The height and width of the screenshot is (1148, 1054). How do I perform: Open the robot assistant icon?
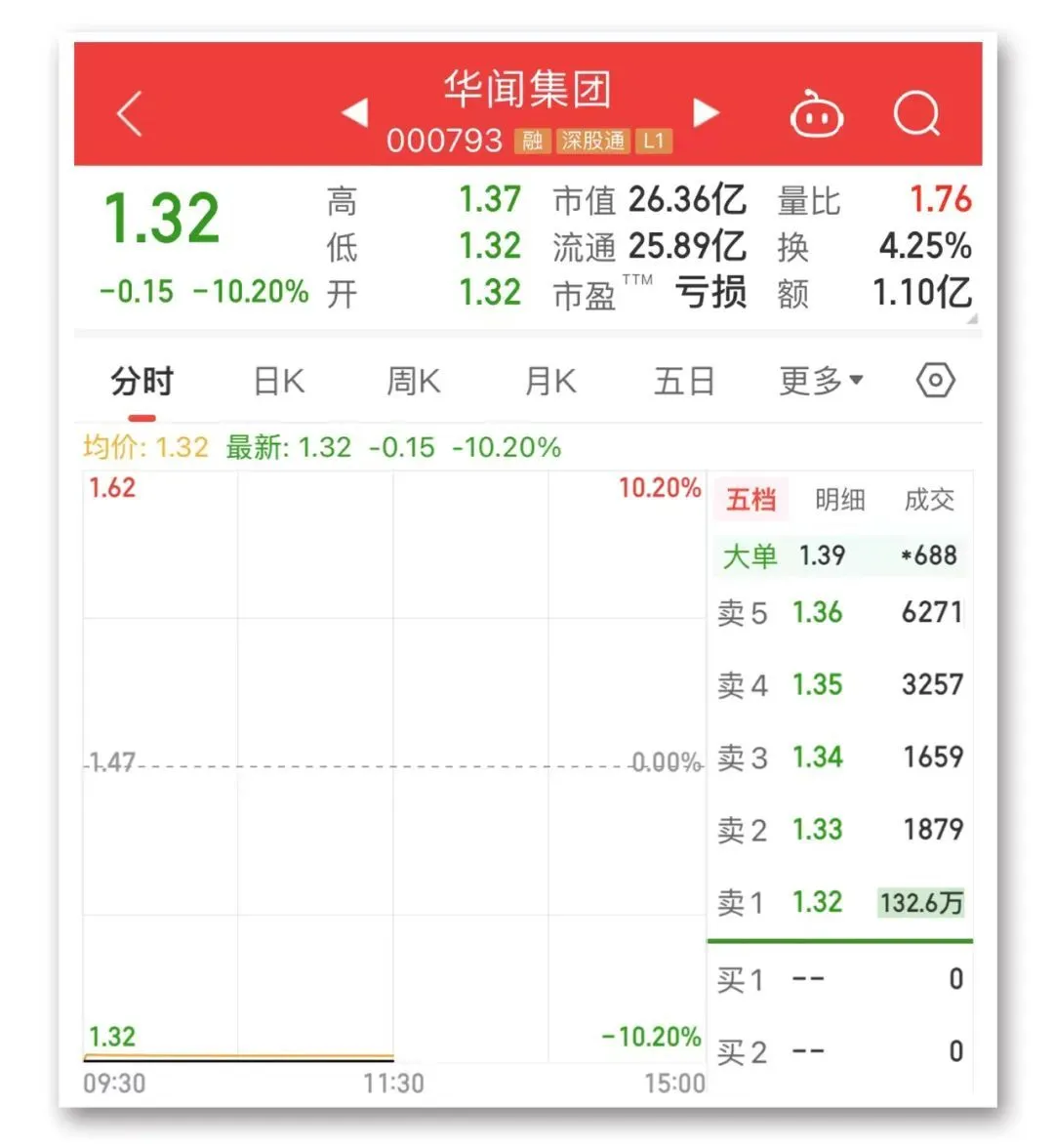[816, 115]
